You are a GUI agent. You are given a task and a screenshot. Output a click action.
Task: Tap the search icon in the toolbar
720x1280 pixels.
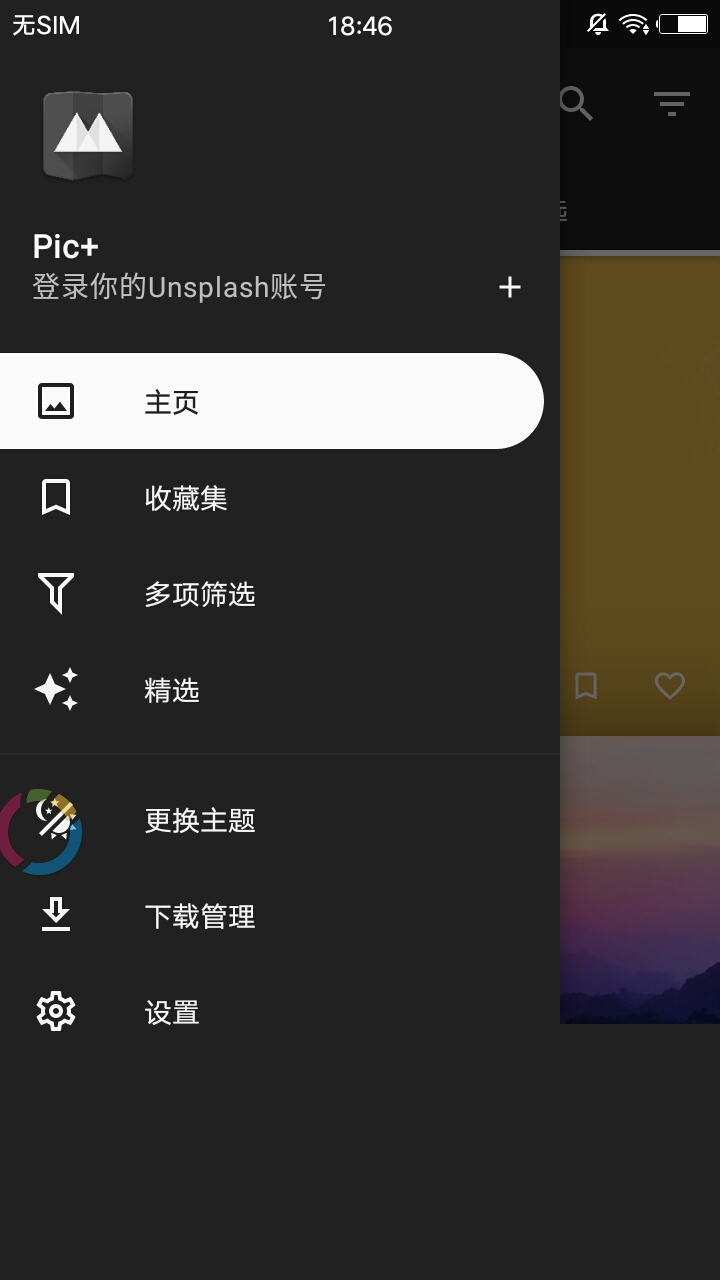577,103
